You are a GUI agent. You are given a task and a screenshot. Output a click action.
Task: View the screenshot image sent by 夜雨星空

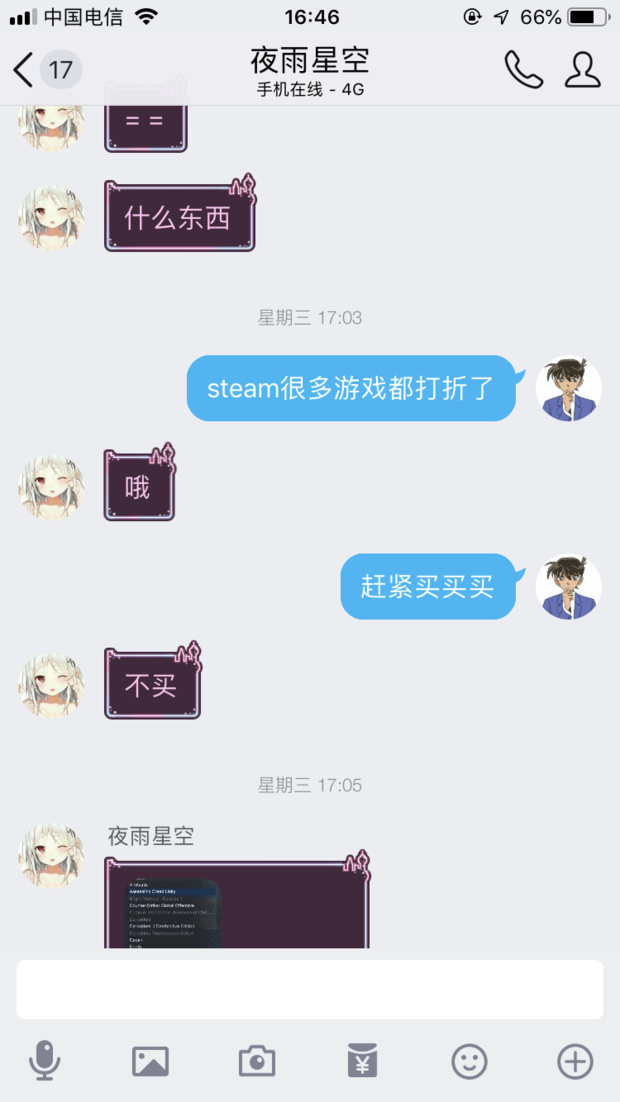pyautogui.click(x=173, y=914)
